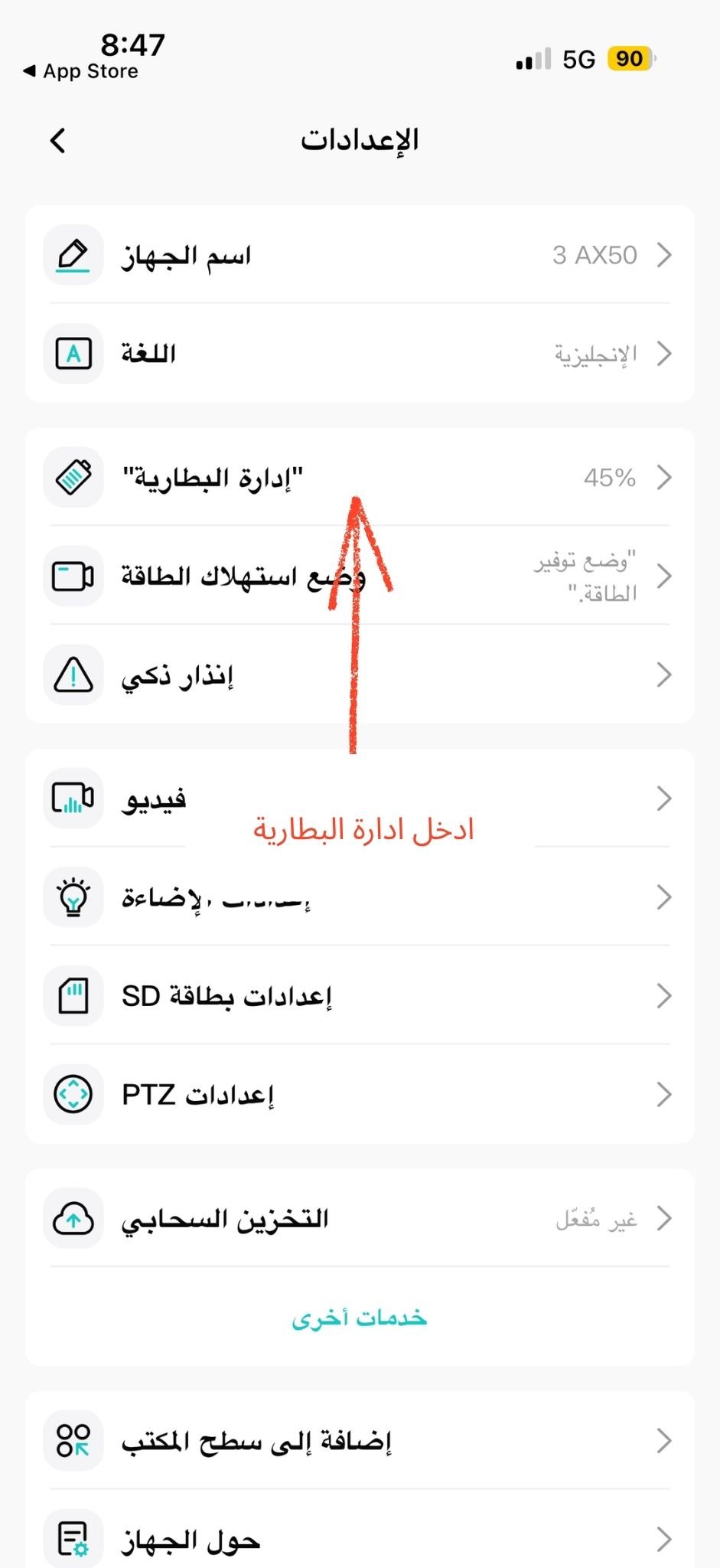720x1568 pixels.
Task: Open the language setting (اللغة)
Action: [360, 354]
